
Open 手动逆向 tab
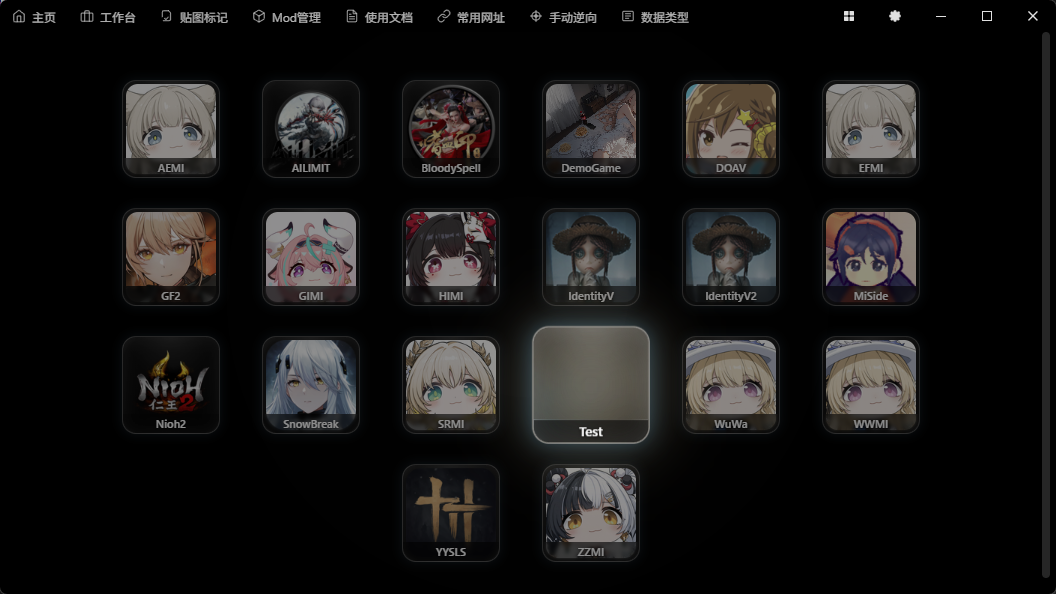click(563, 17)
